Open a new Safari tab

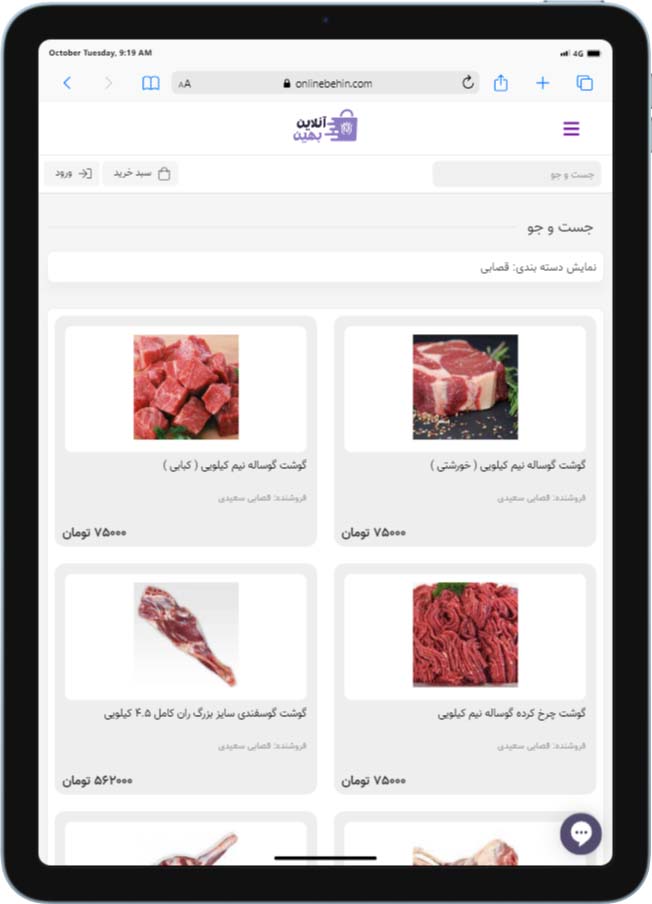tap(542, 83)
